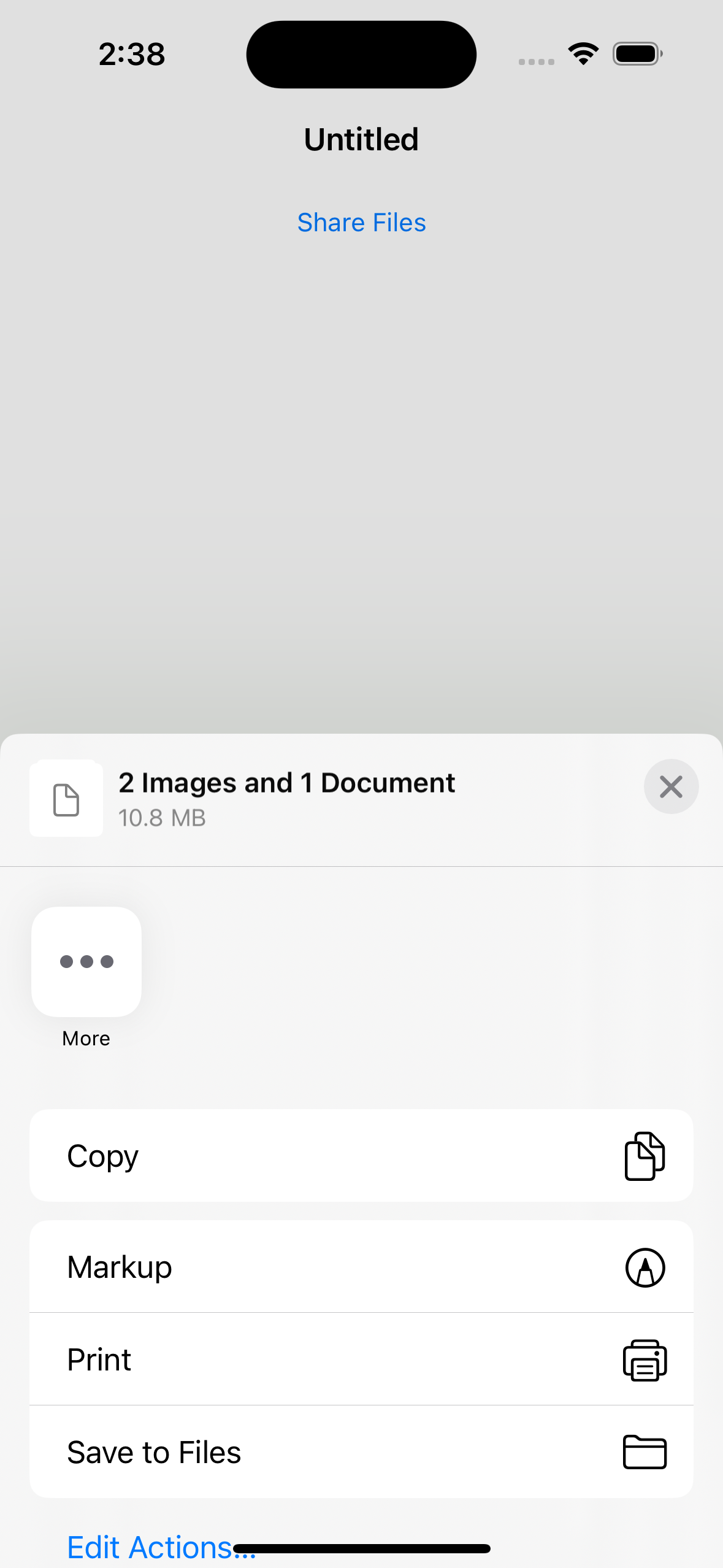Save the items to Files
The height and width of the screenshot is (1568, 723).
[361, 1452]
